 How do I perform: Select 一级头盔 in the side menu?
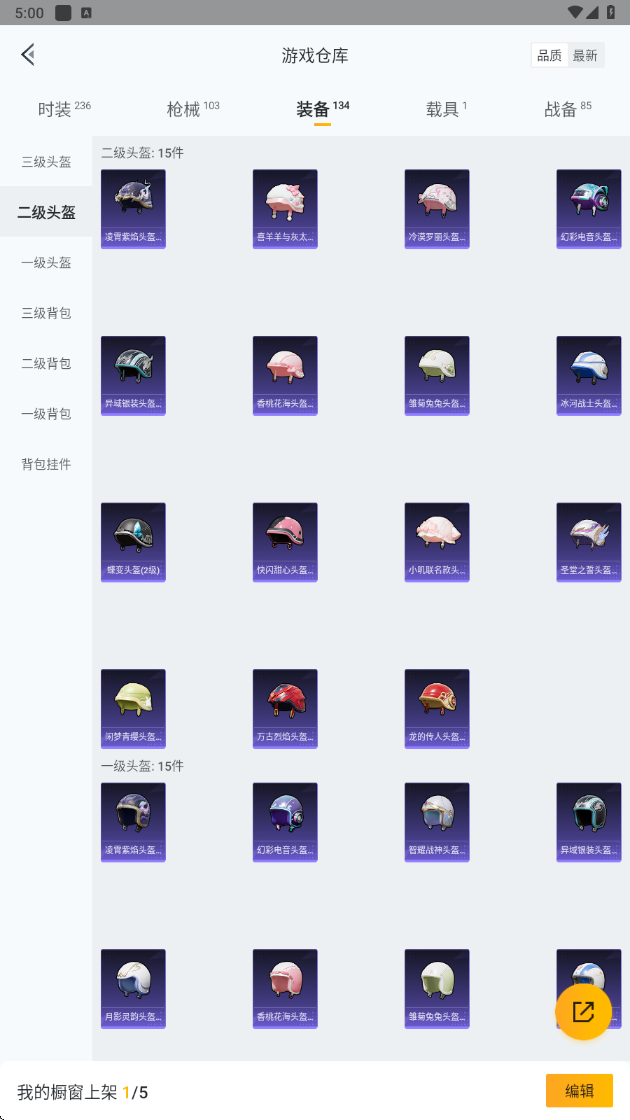coord(46,263)
